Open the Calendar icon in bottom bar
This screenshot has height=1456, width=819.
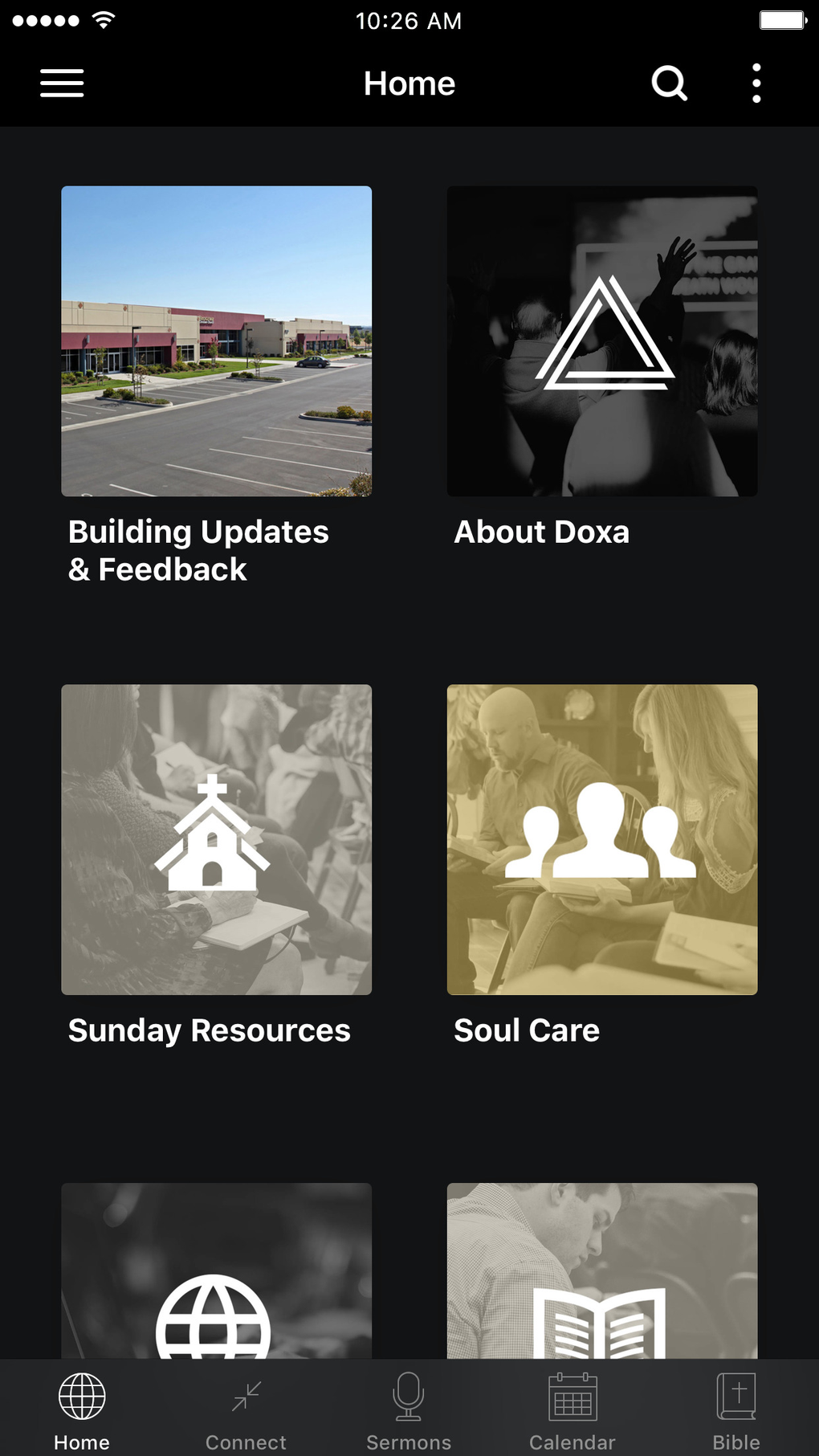coord(572,1395)
